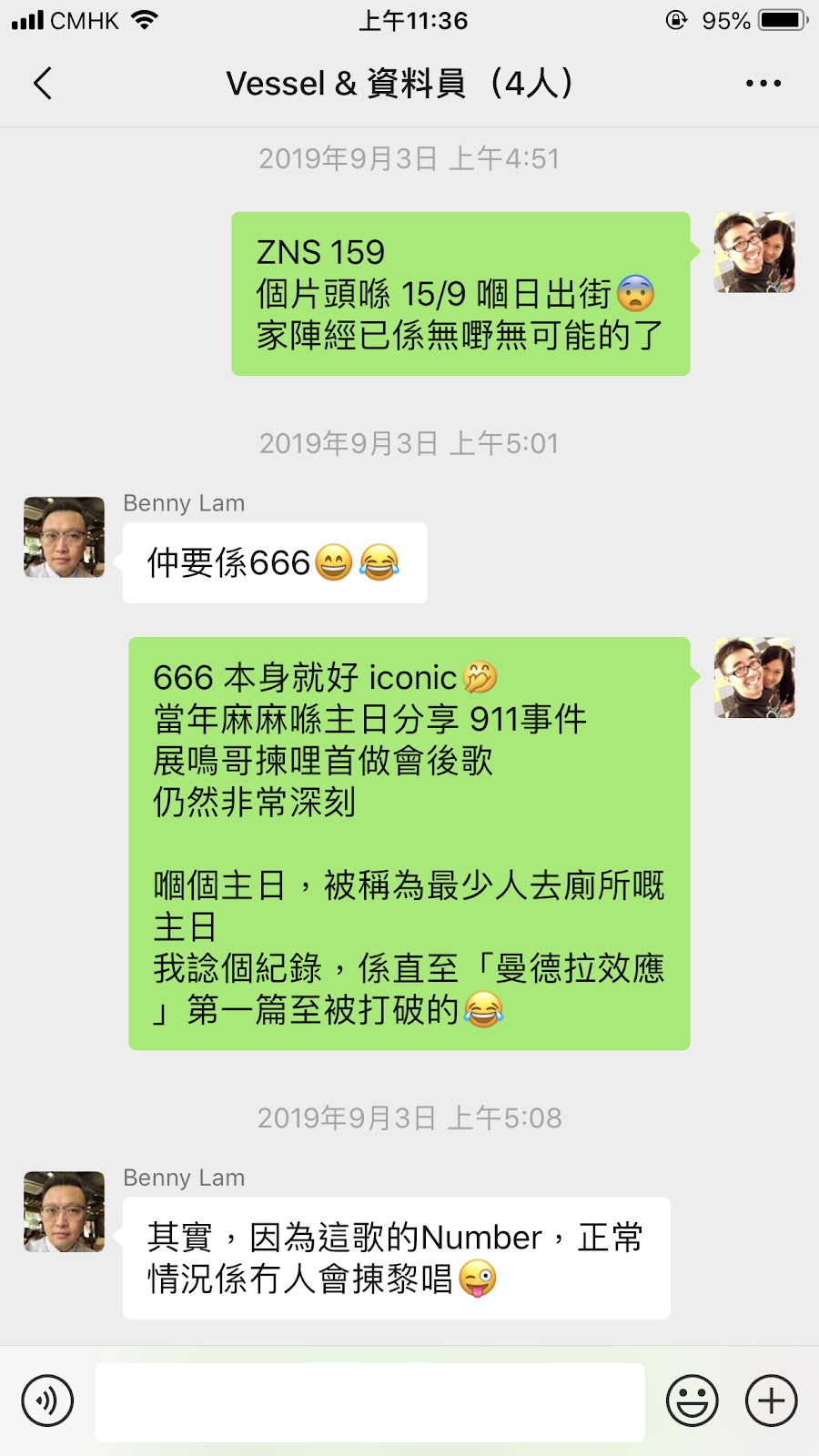Open the plus attachment menu

pyautogui.click(x=772, y=1401)
